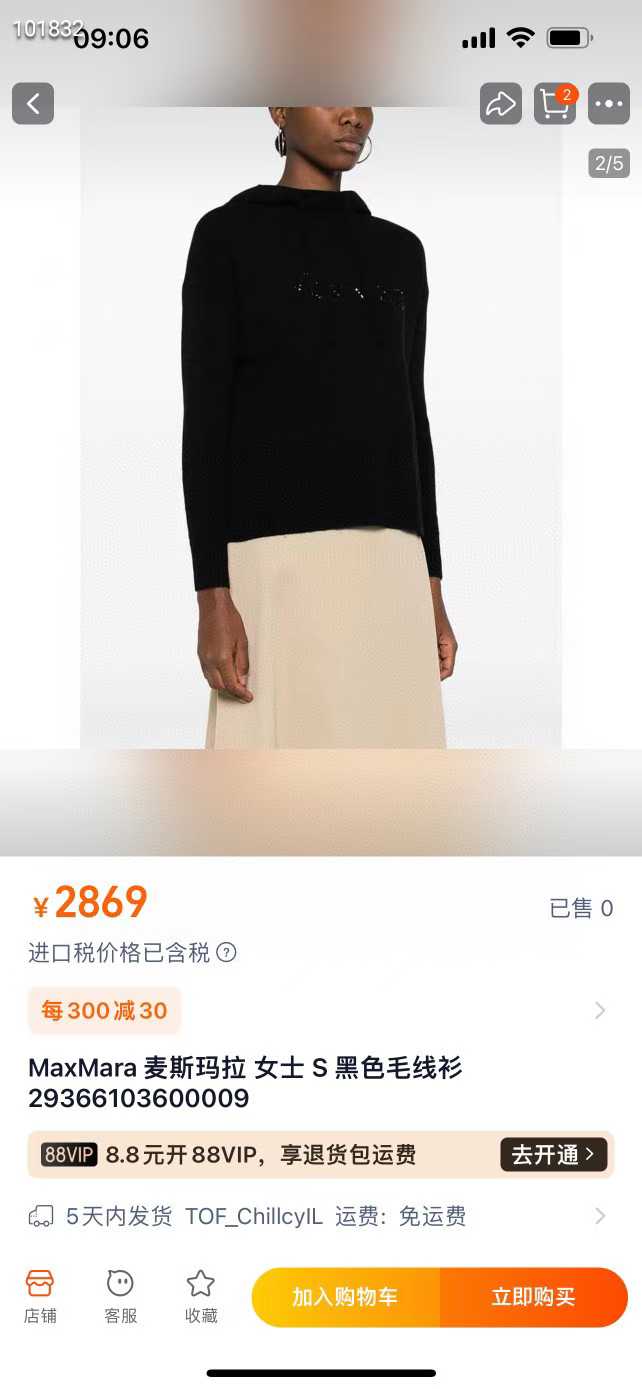Visit the 店铺 store page

click(x=40, y=1297)
